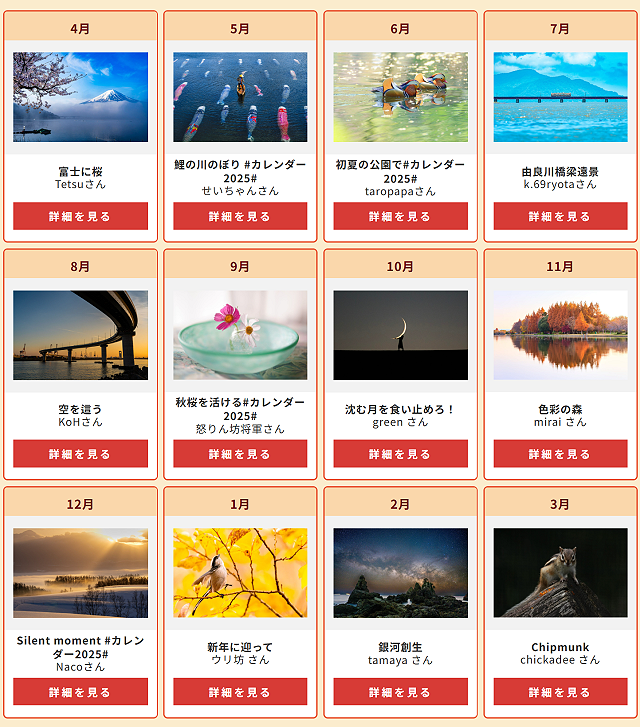Open details for 鯉の川のぼり in May
Viewport: 640px width, 727px height.
[240, 216]
